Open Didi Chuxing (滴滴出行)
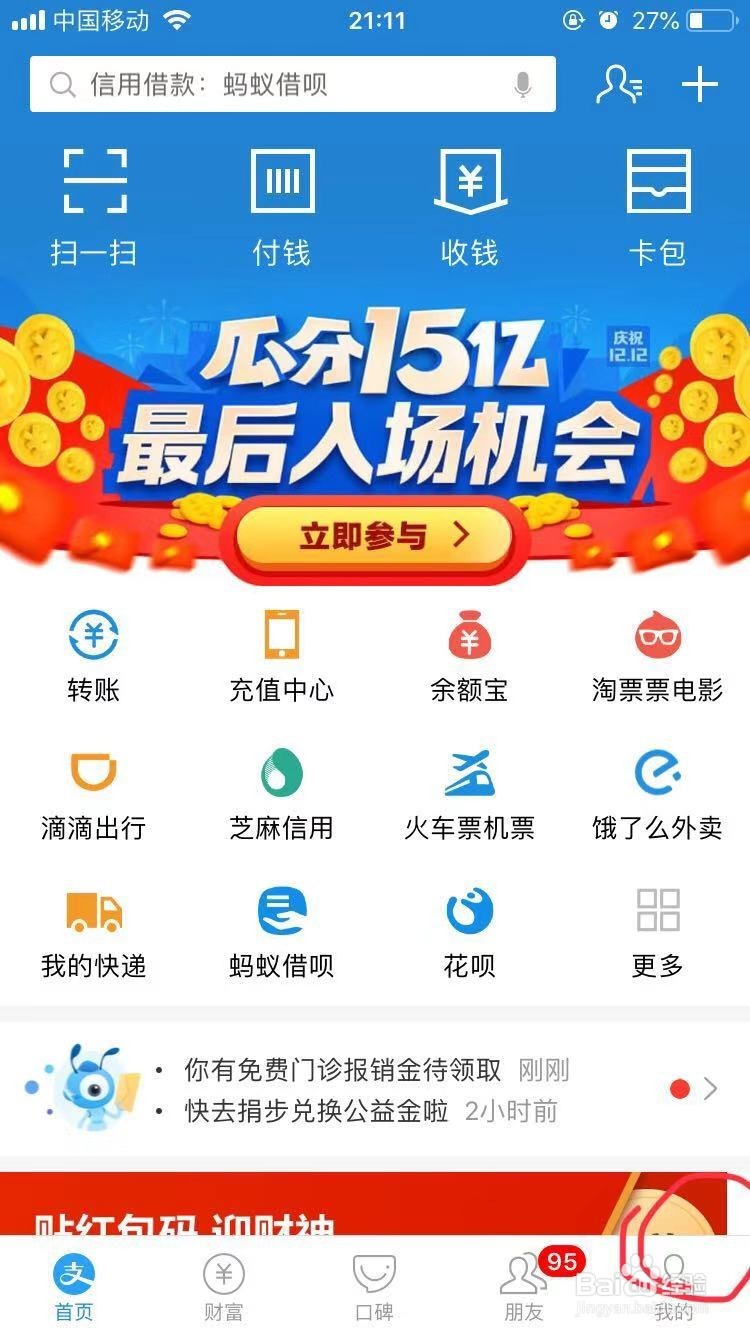The height and width of the screenshot is (1334, 750). click(x=94, y=793)
